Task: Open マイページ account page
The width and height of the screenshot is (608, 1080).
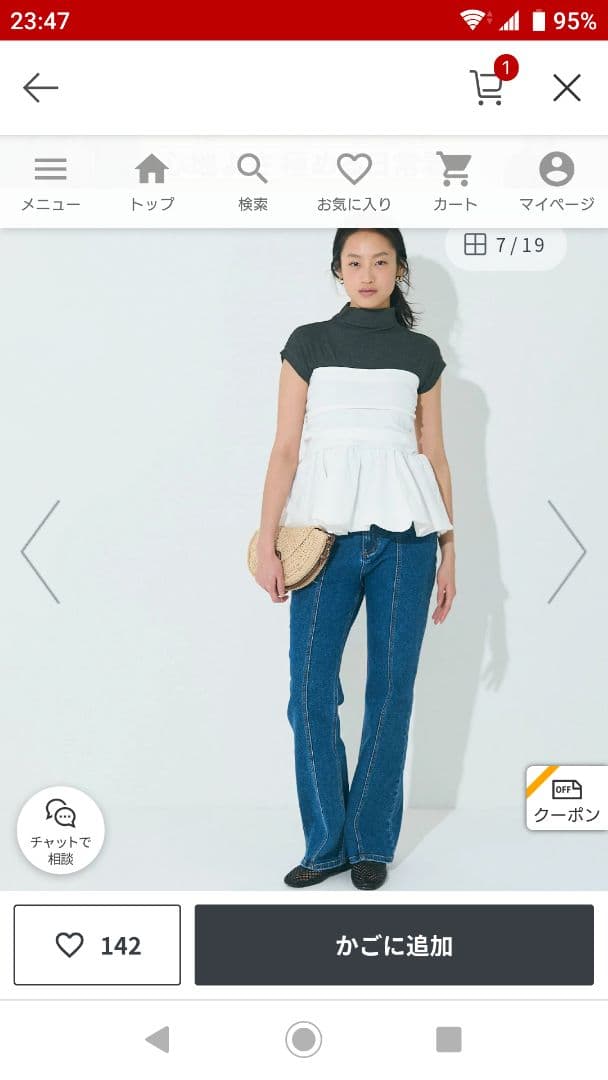Action: (556, 183)
